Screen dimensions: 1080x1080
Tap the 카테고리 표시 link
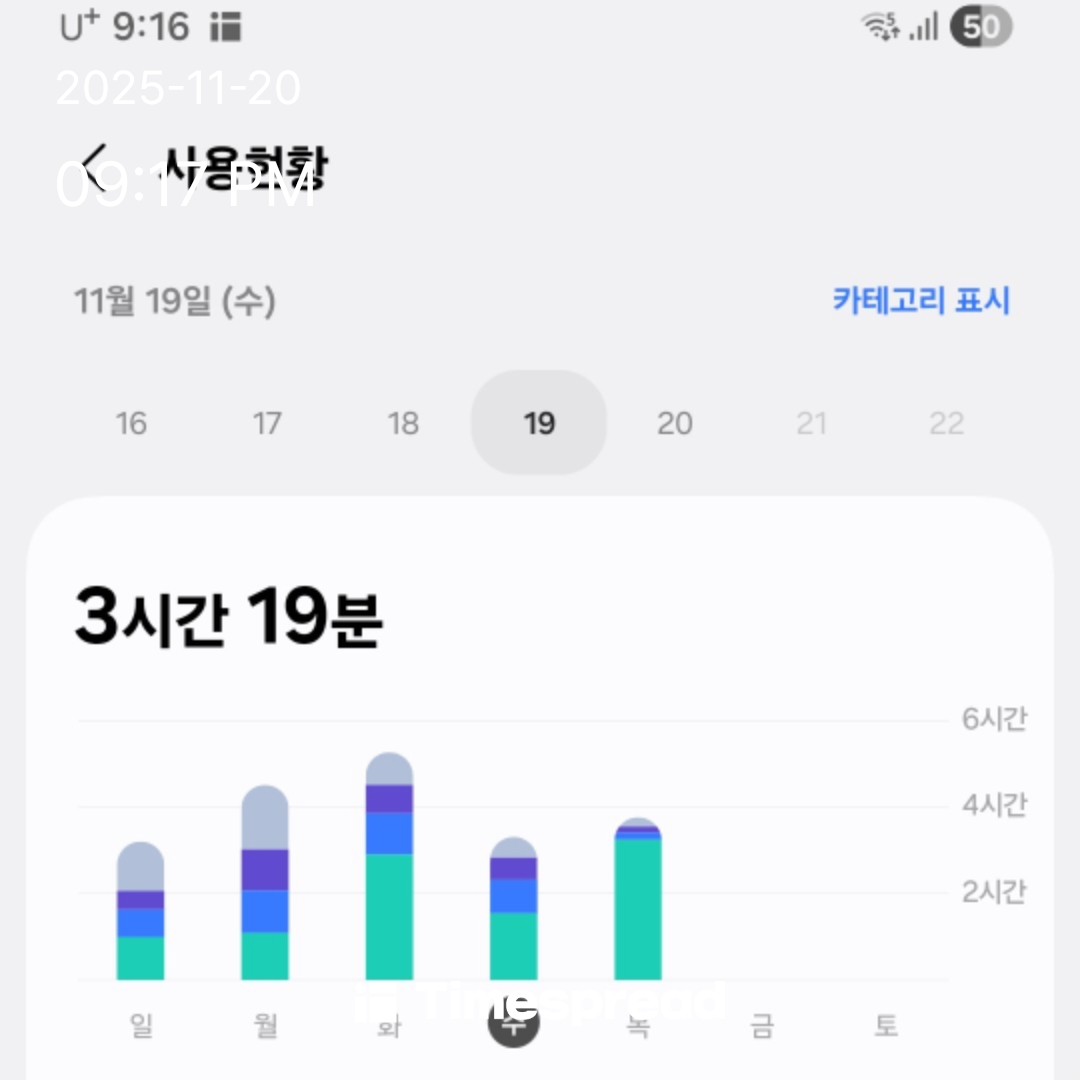[x=921, y=300]
